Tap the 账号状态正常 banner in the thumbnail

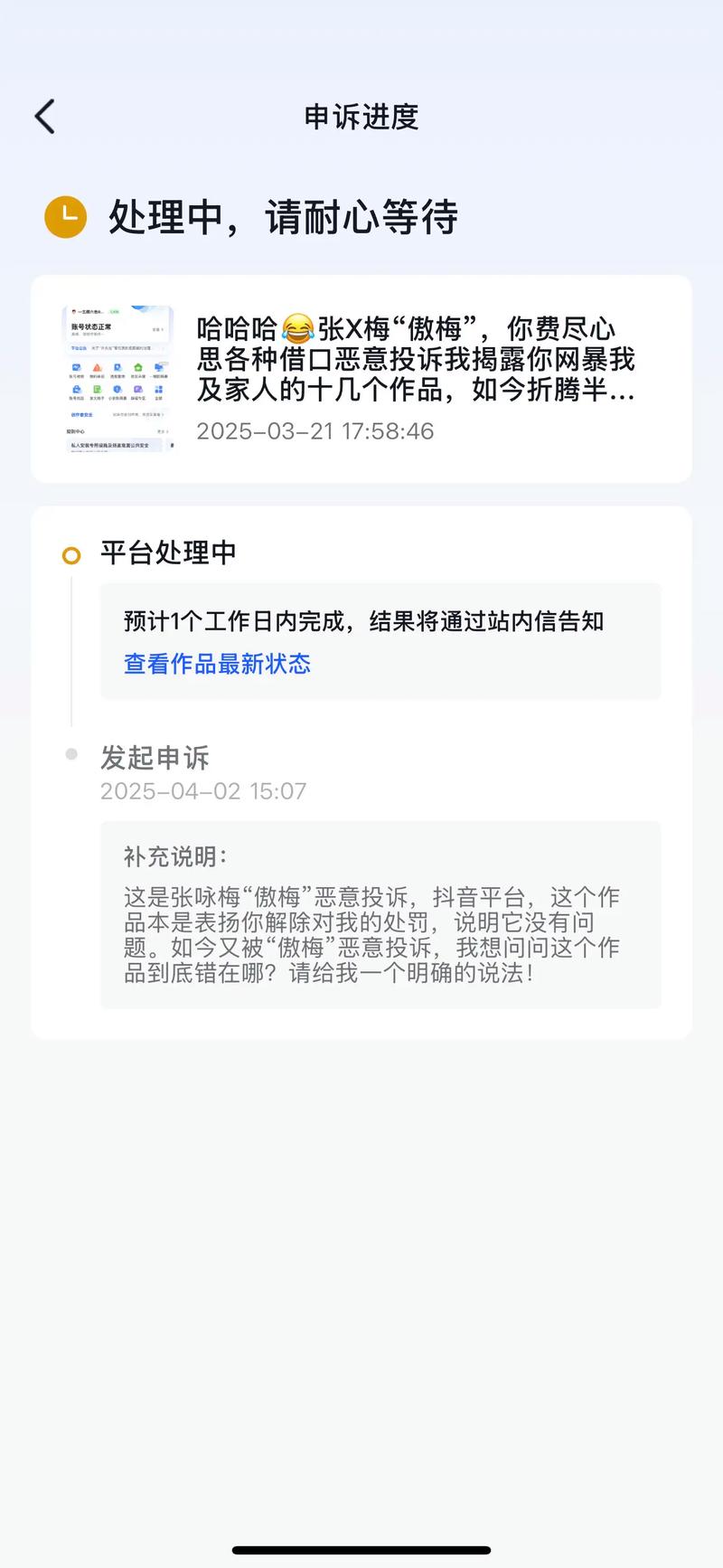pos(93,326)
